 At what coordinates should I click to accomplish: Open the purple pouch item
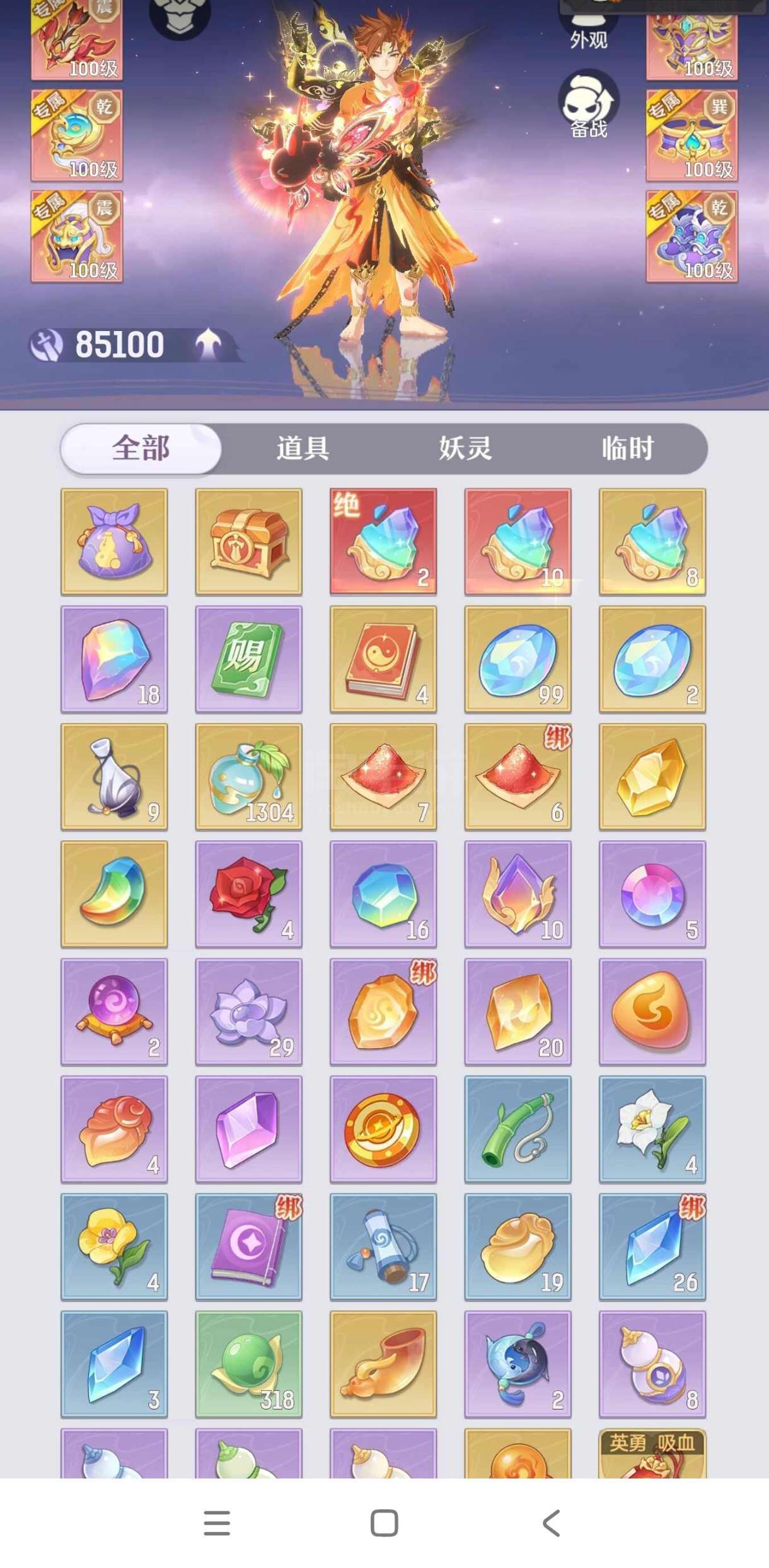[114, 542]
